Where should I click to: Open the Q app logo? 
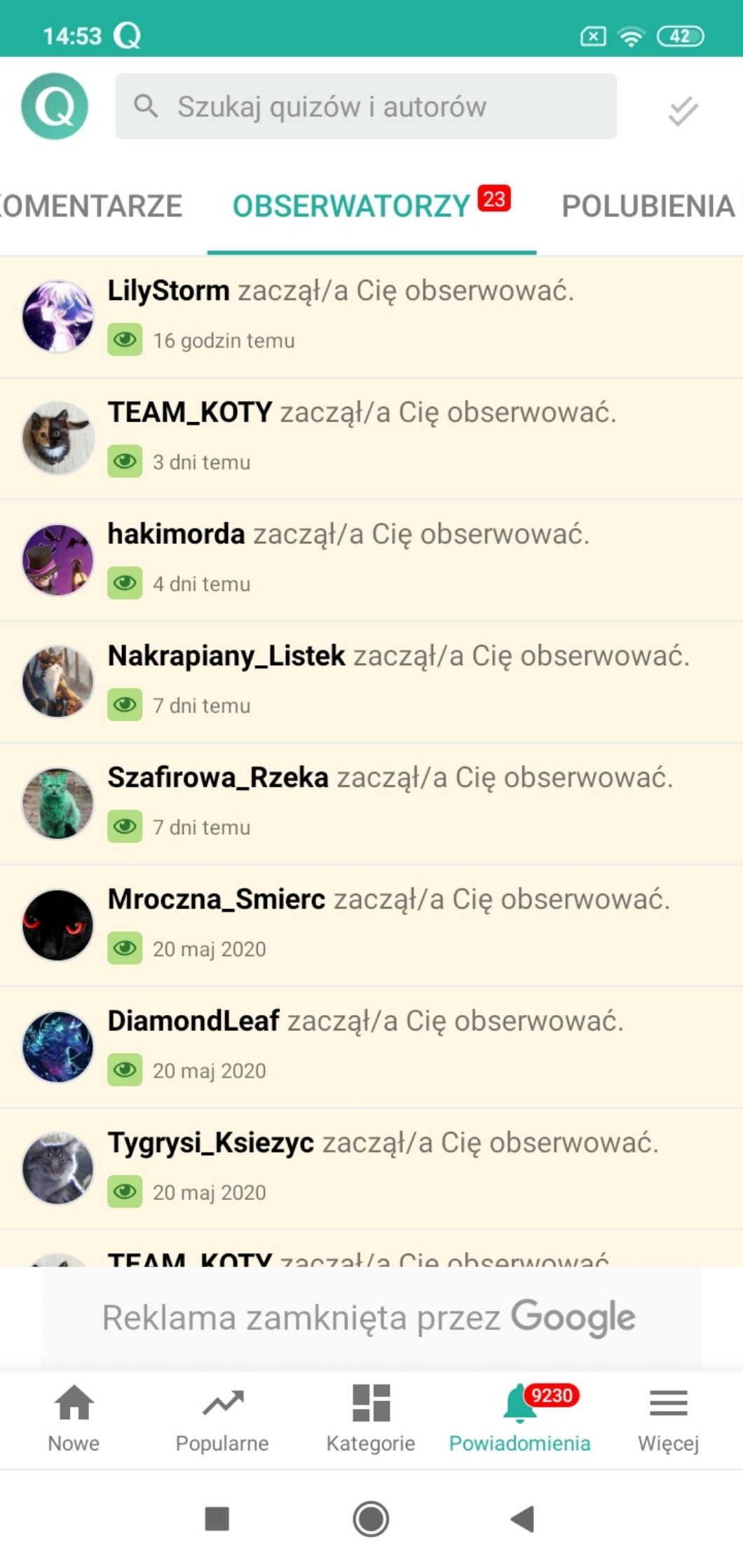click(55, 107)
